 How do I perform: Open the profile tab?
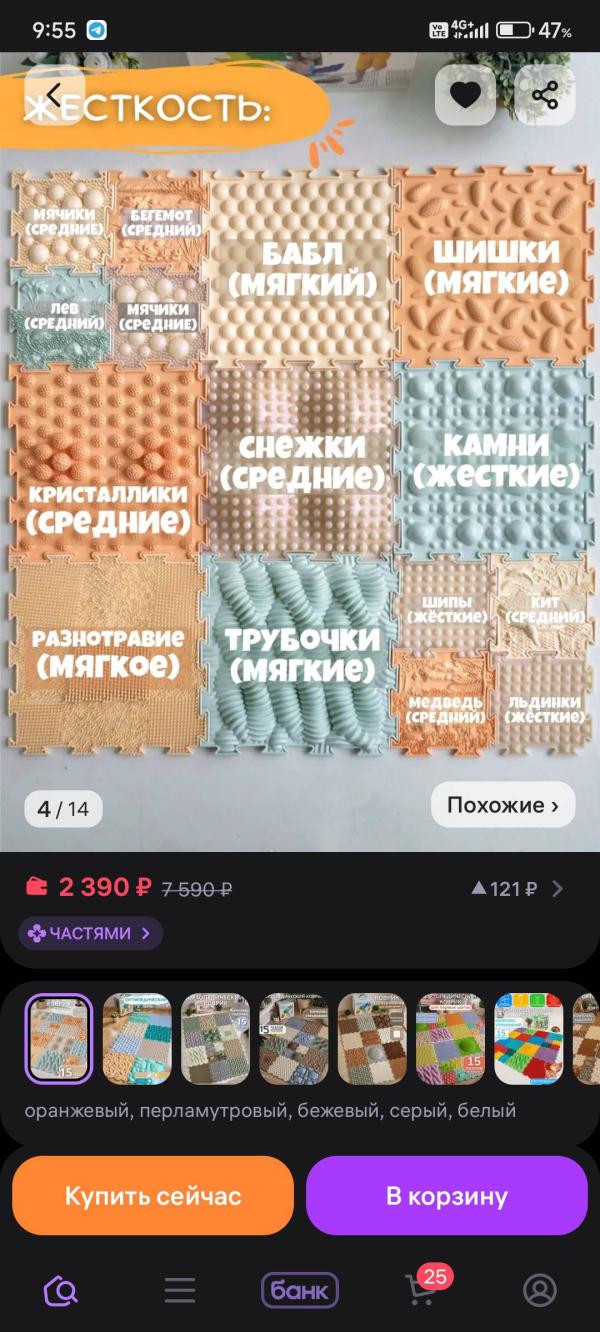pyautogui.click(x=540, y=1290)
